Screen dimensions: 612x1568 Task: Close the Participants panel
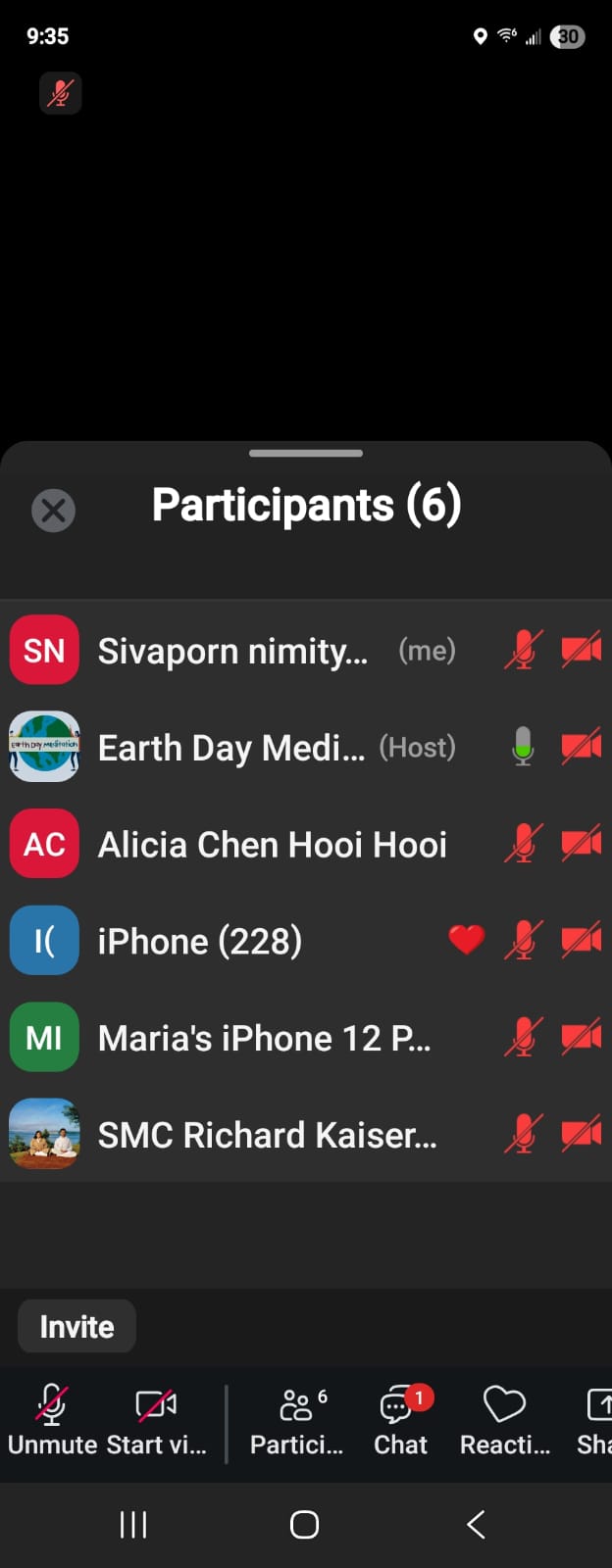tap(53, 510)
